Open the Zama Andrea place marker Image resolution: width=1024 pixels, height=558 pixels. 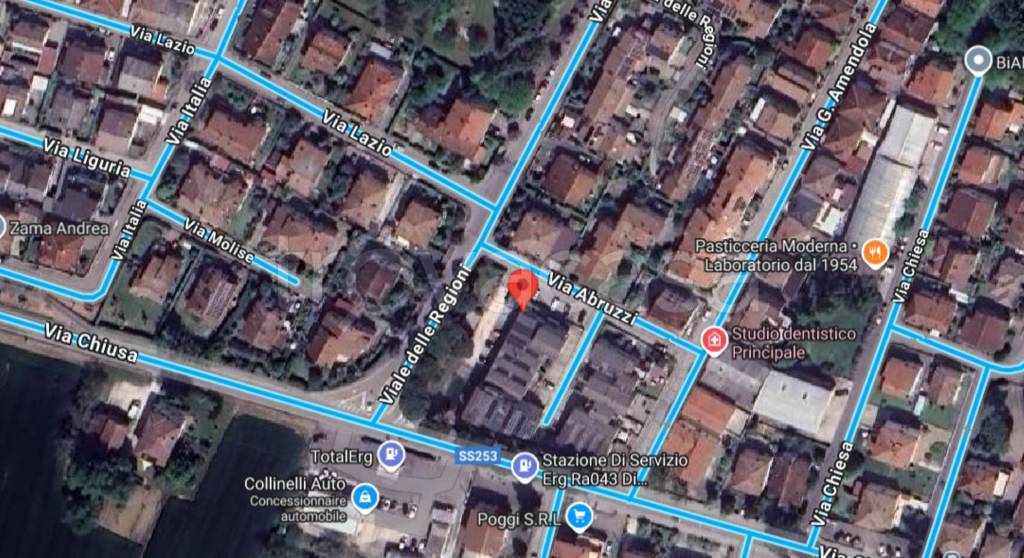click(3, 228)
